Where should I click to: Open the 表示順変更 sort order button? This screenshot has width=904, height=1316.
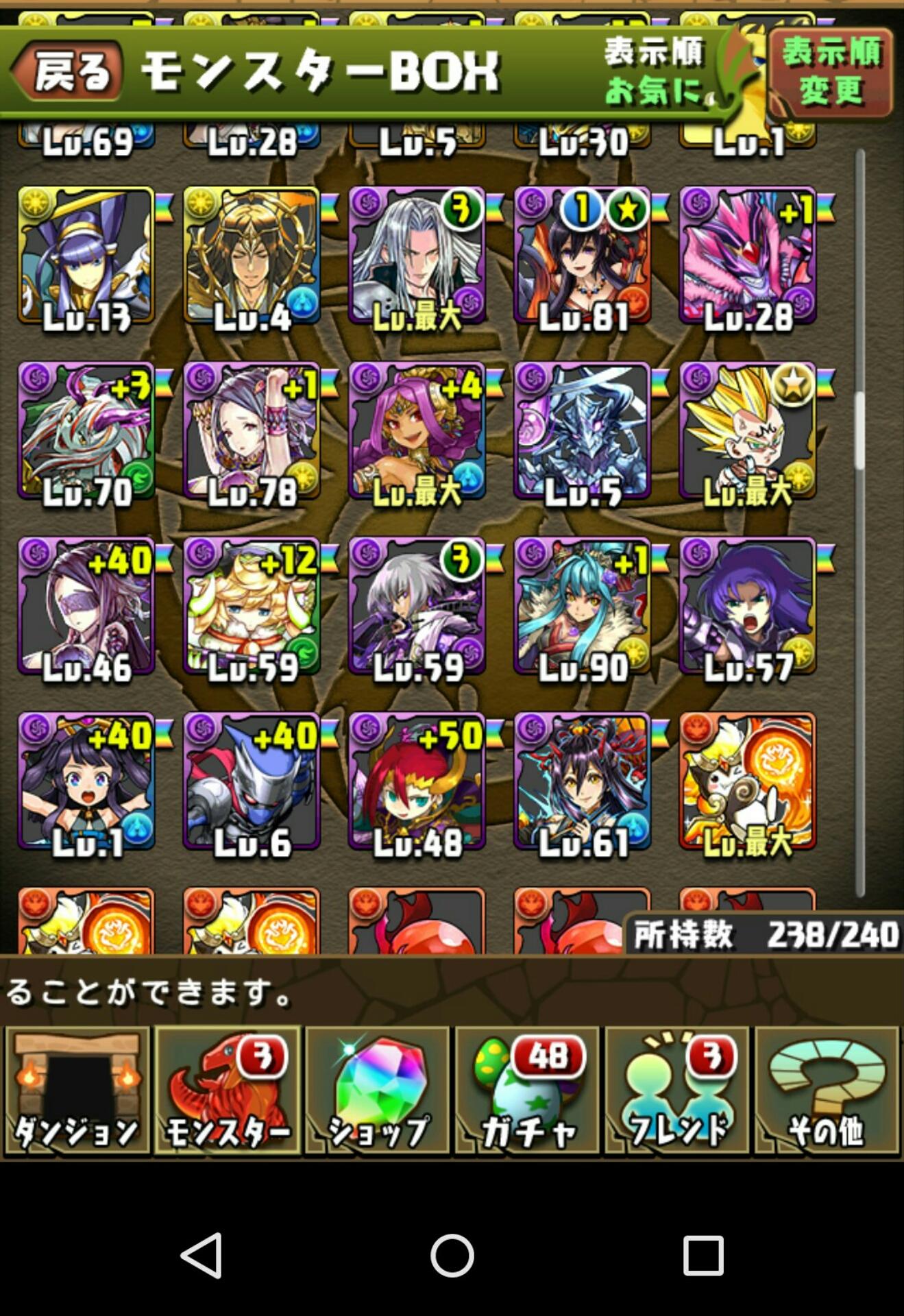tap(831, 71)
